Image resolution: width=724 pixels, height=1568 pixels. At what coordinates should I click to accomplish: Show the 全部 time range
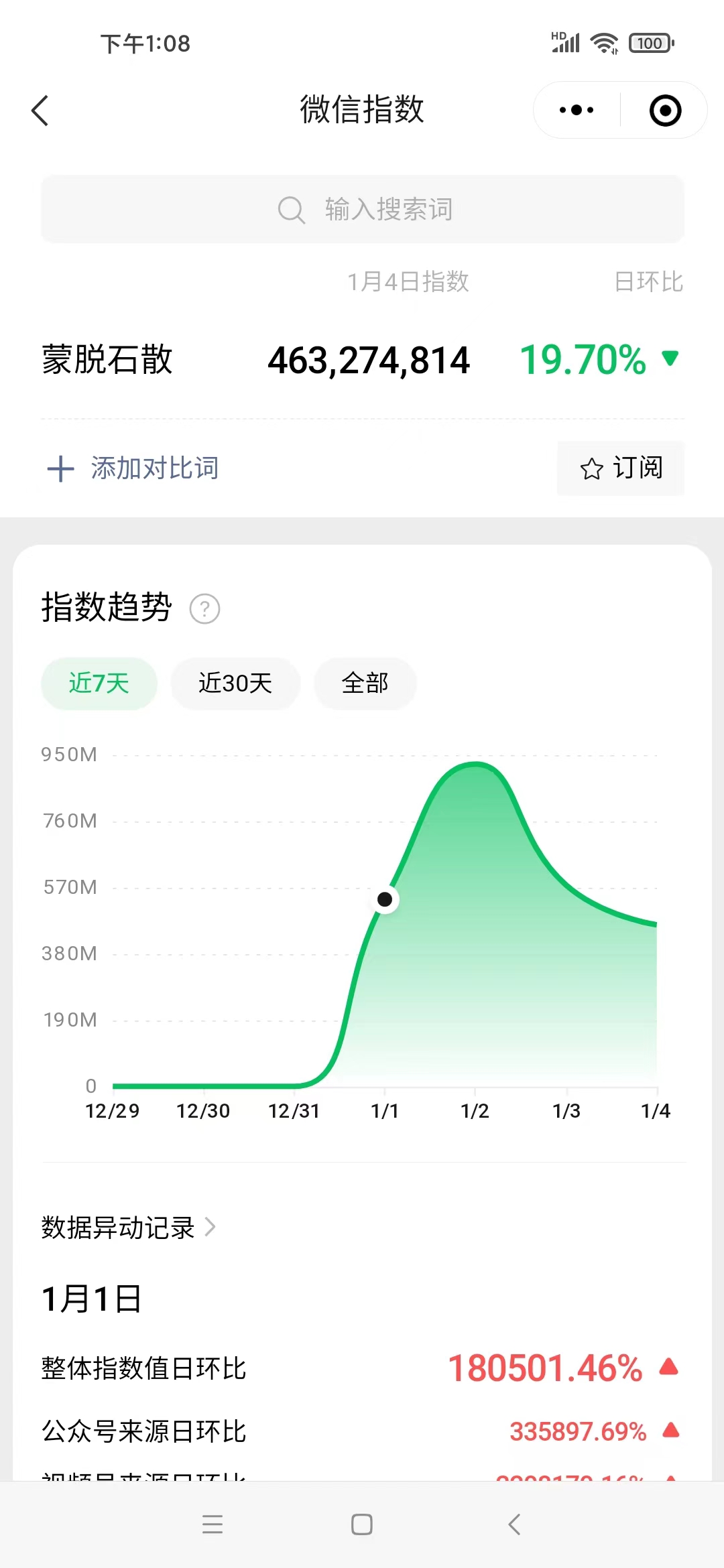(x=365, y=683)
